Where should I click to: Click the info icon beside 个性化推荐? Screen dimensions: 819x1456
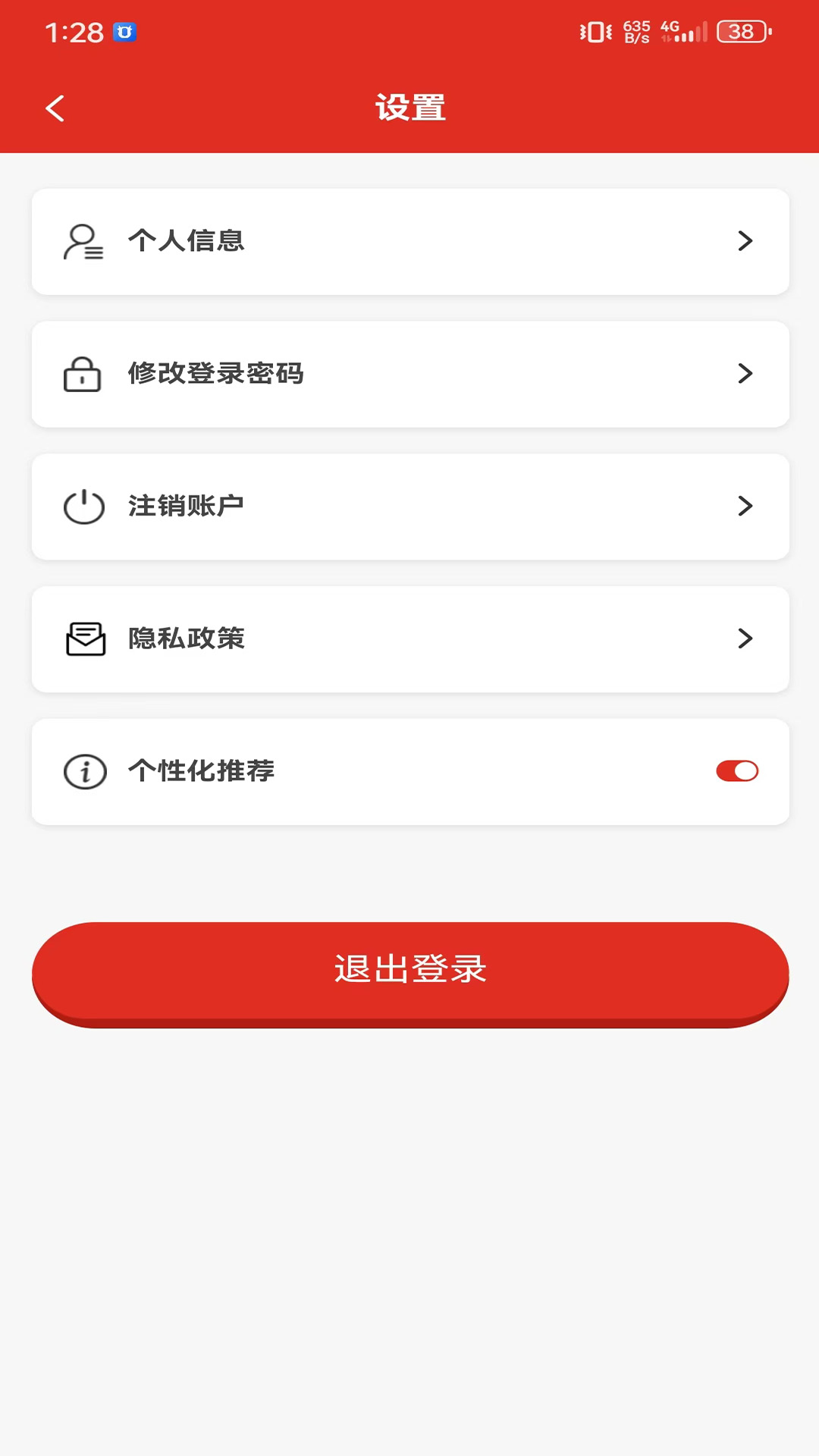click(x=84, y=771)
